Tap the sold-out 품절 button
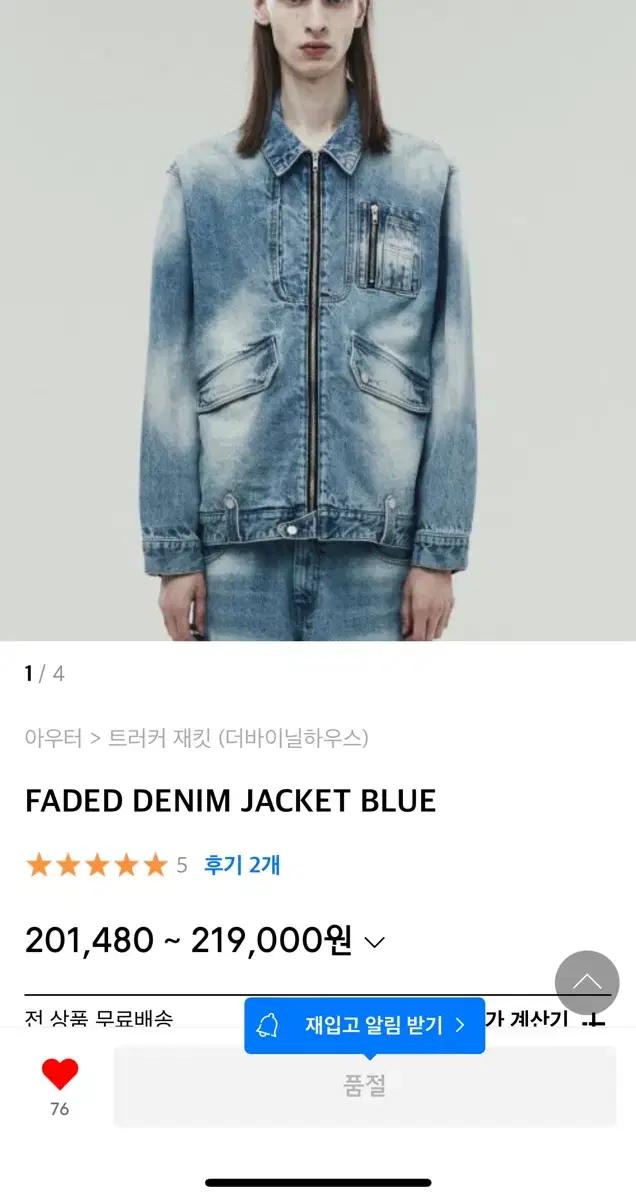The image size is (636, 1200). click(x=365, y=1086)
